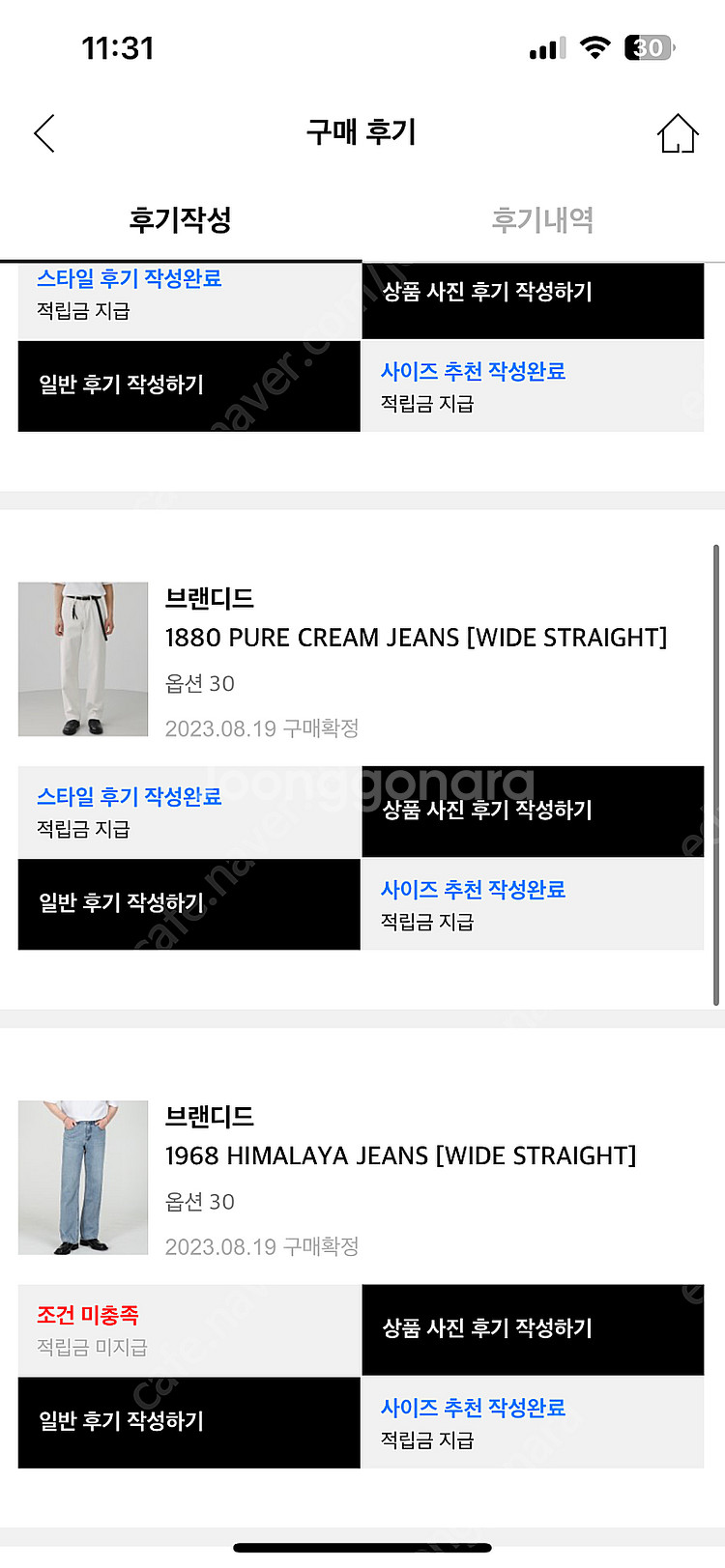Write photo review for HIMALAYA JEANS

tap(533, 1328)
